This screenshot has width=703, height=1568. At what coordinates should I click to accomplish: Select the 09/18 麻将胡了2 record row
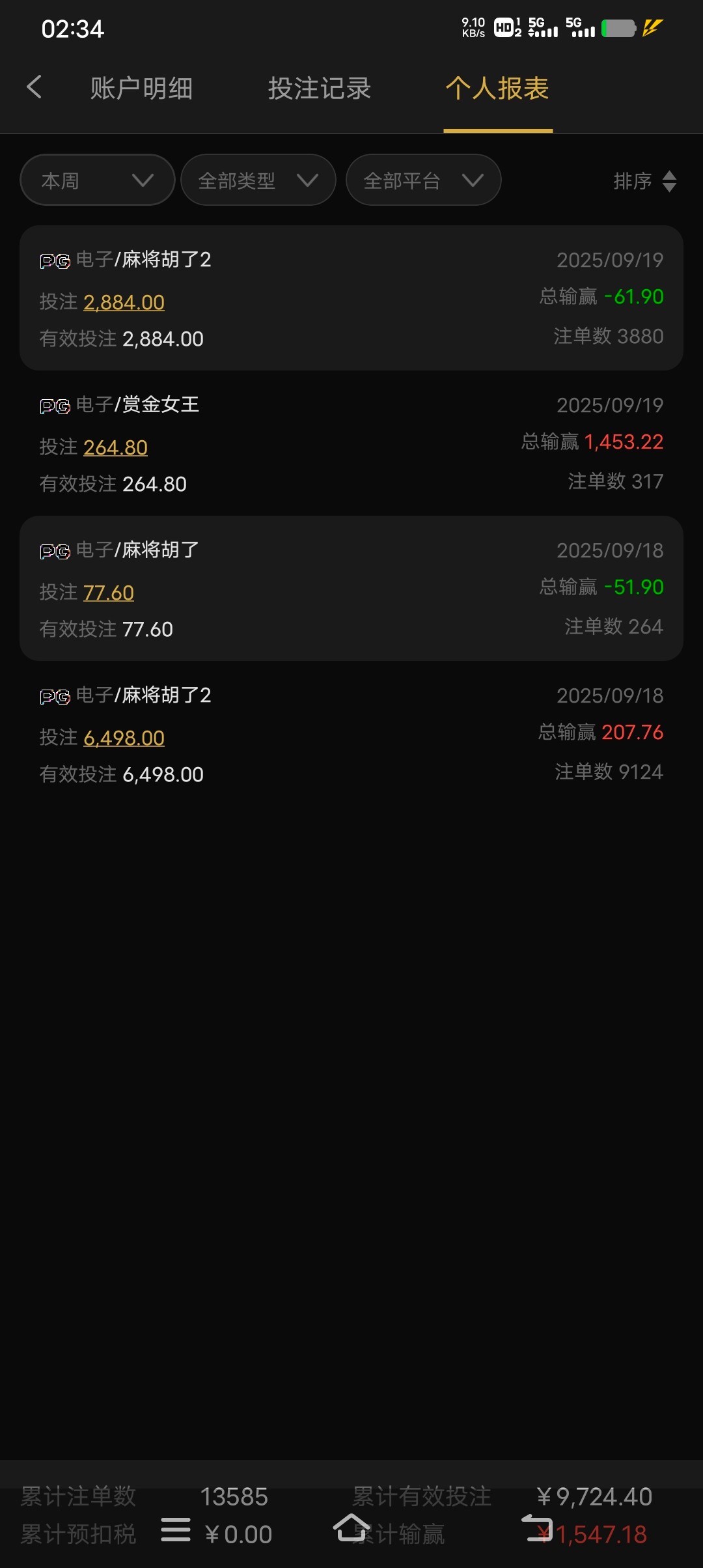click(x=351, y=735)
